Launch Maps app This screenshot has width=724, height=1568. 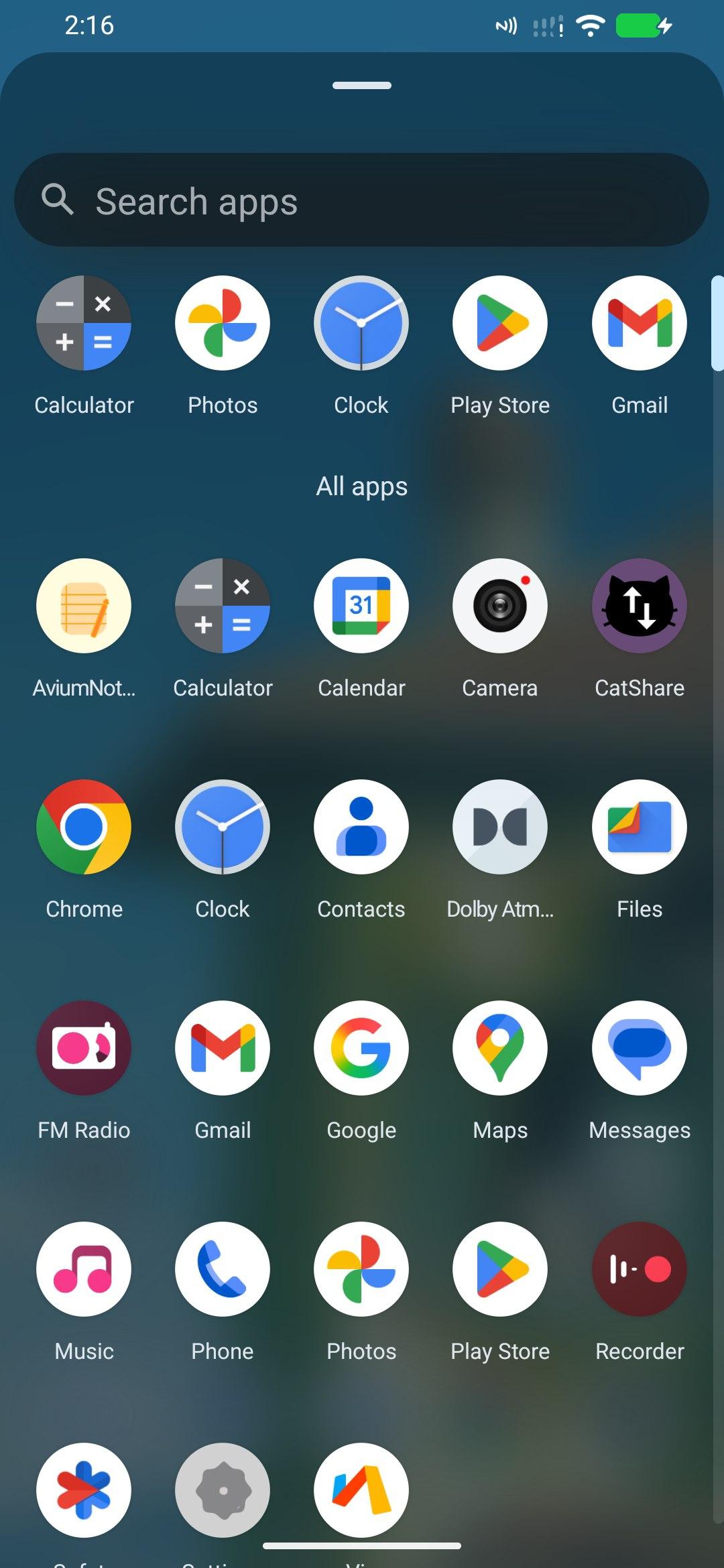500,1049
